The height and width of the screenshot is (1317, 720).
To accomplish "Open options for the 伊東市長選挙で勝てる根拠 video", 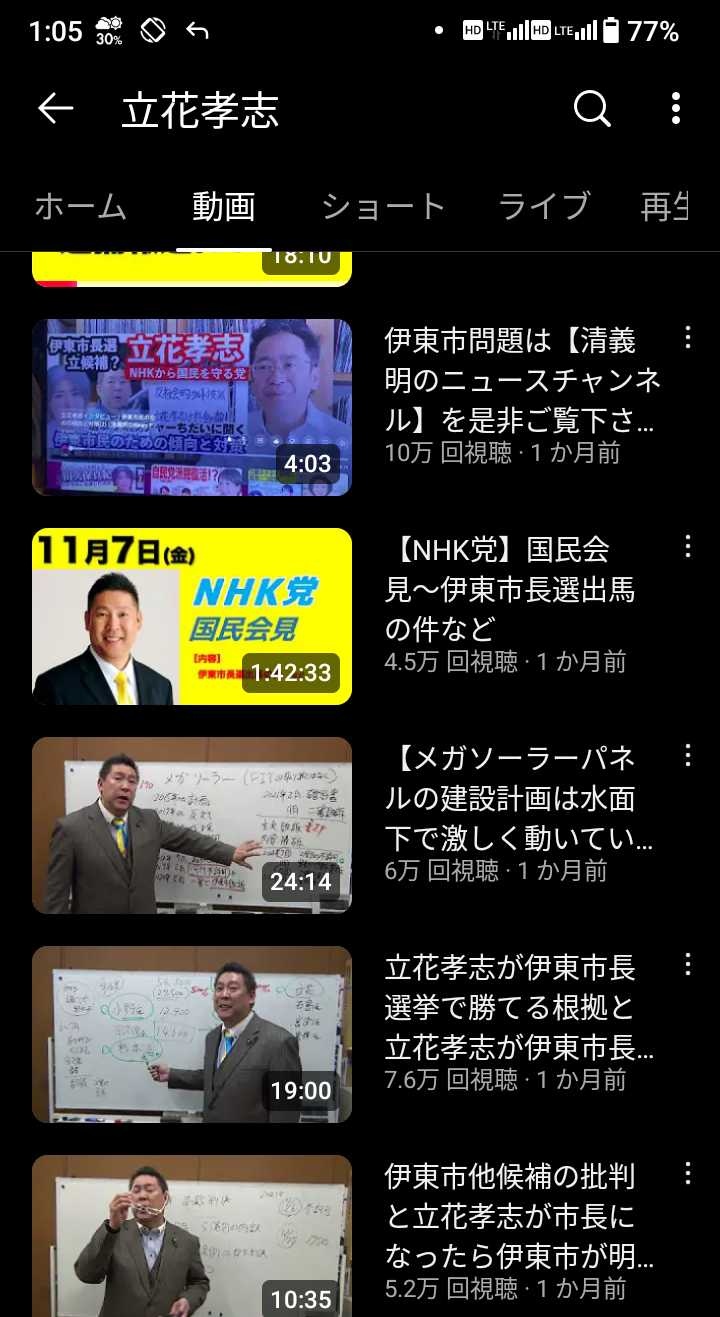I will click(x=687, y=965).
